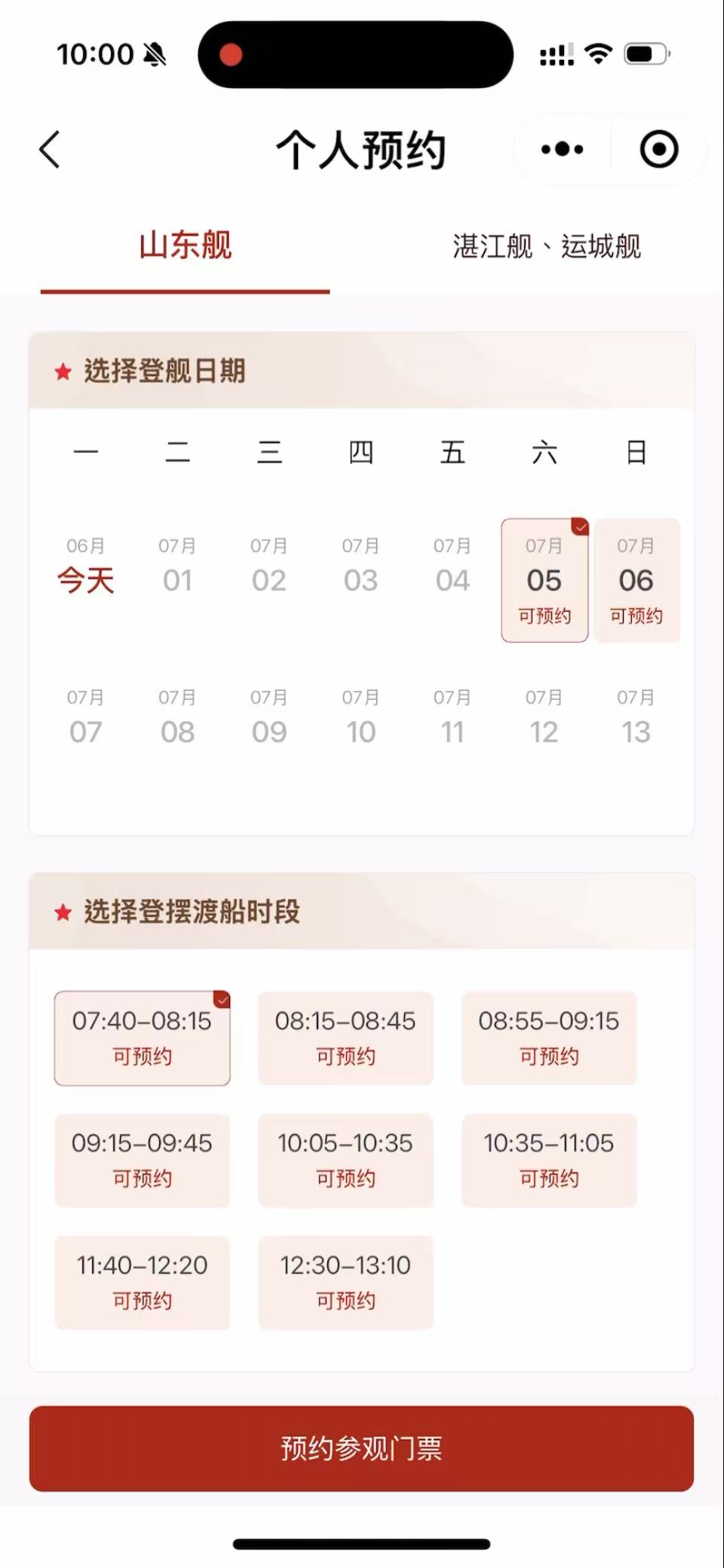This screenshot has height=1568, width=724.
Task: Pick the 09:15–09:45 time slot
Action: (x=142, y=1160)
